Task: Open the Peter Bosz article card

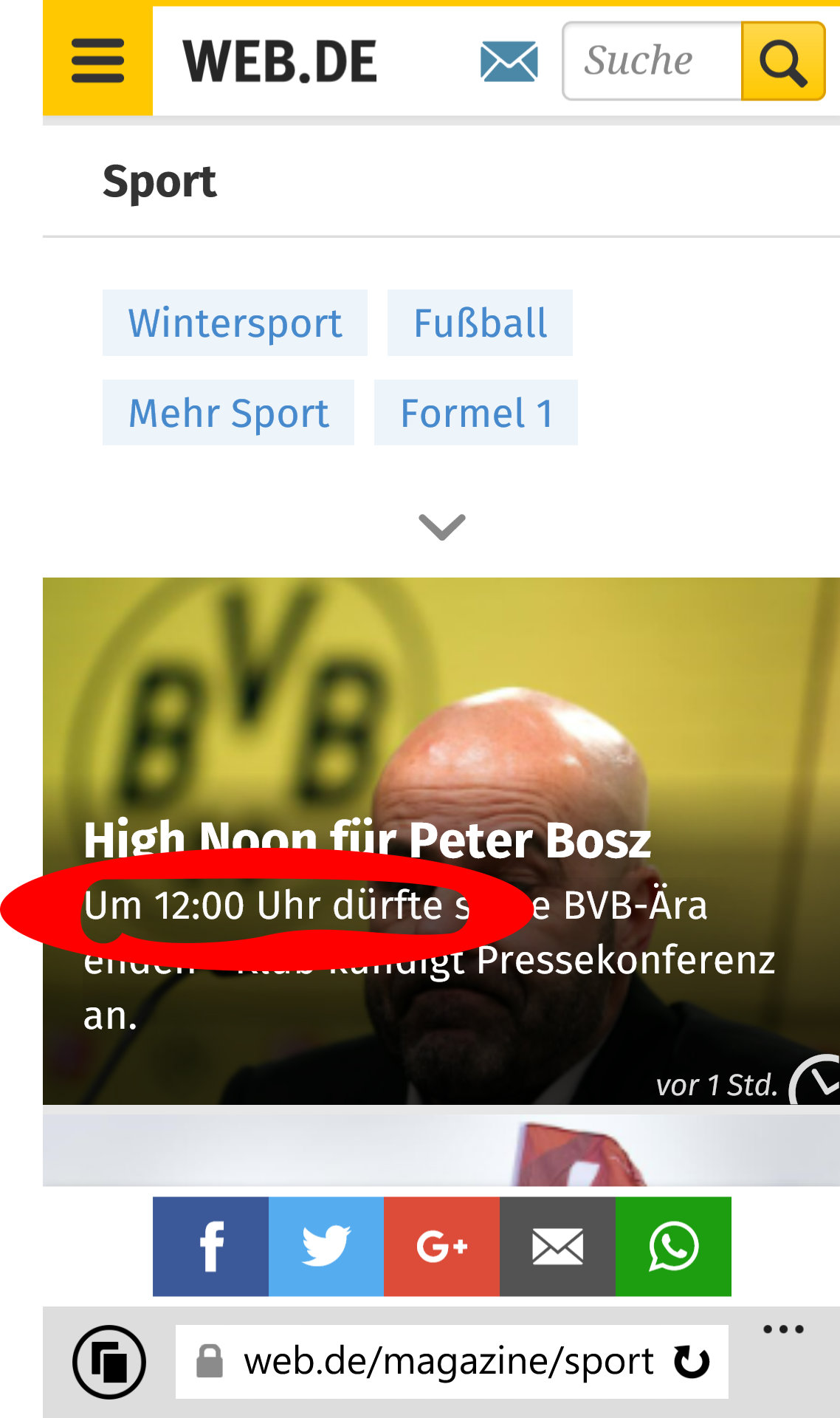Action: pyautogui.click(x=441, y=841)
